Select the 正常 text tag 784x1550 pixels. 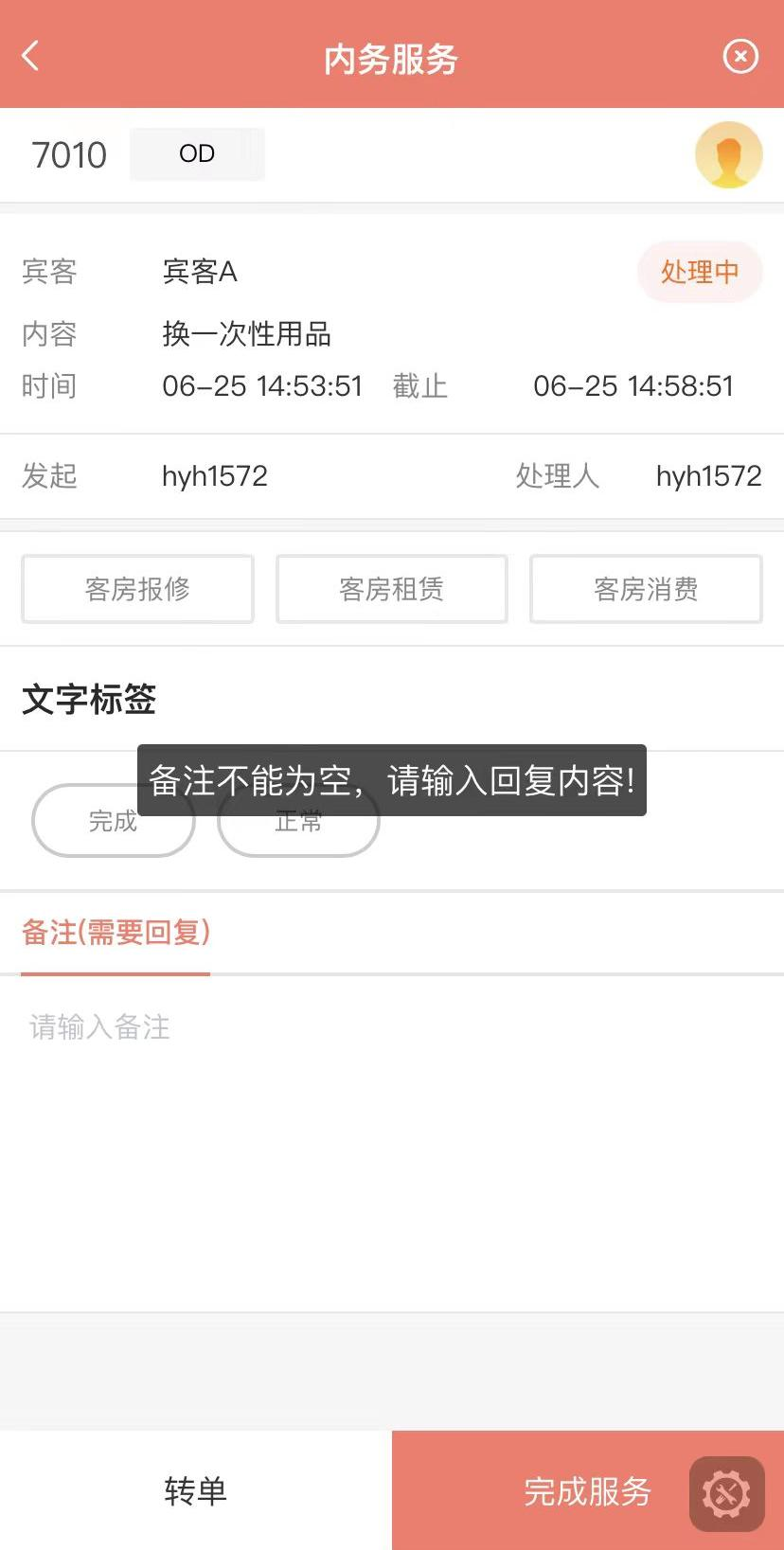(x=298, y=821)
